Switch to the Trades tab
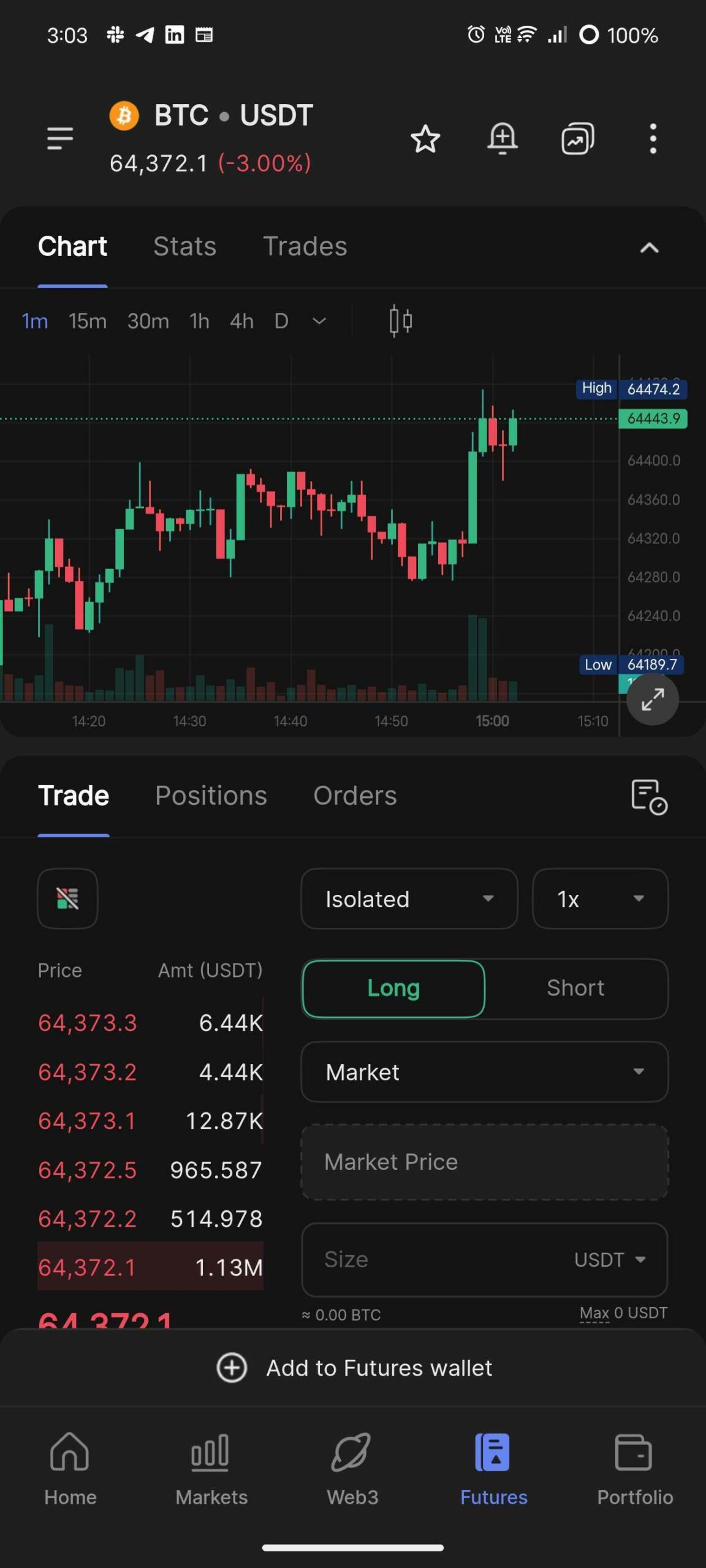The height and width of the screenshot is (1568, 706). pyautogui.click(x=305, y=246)
